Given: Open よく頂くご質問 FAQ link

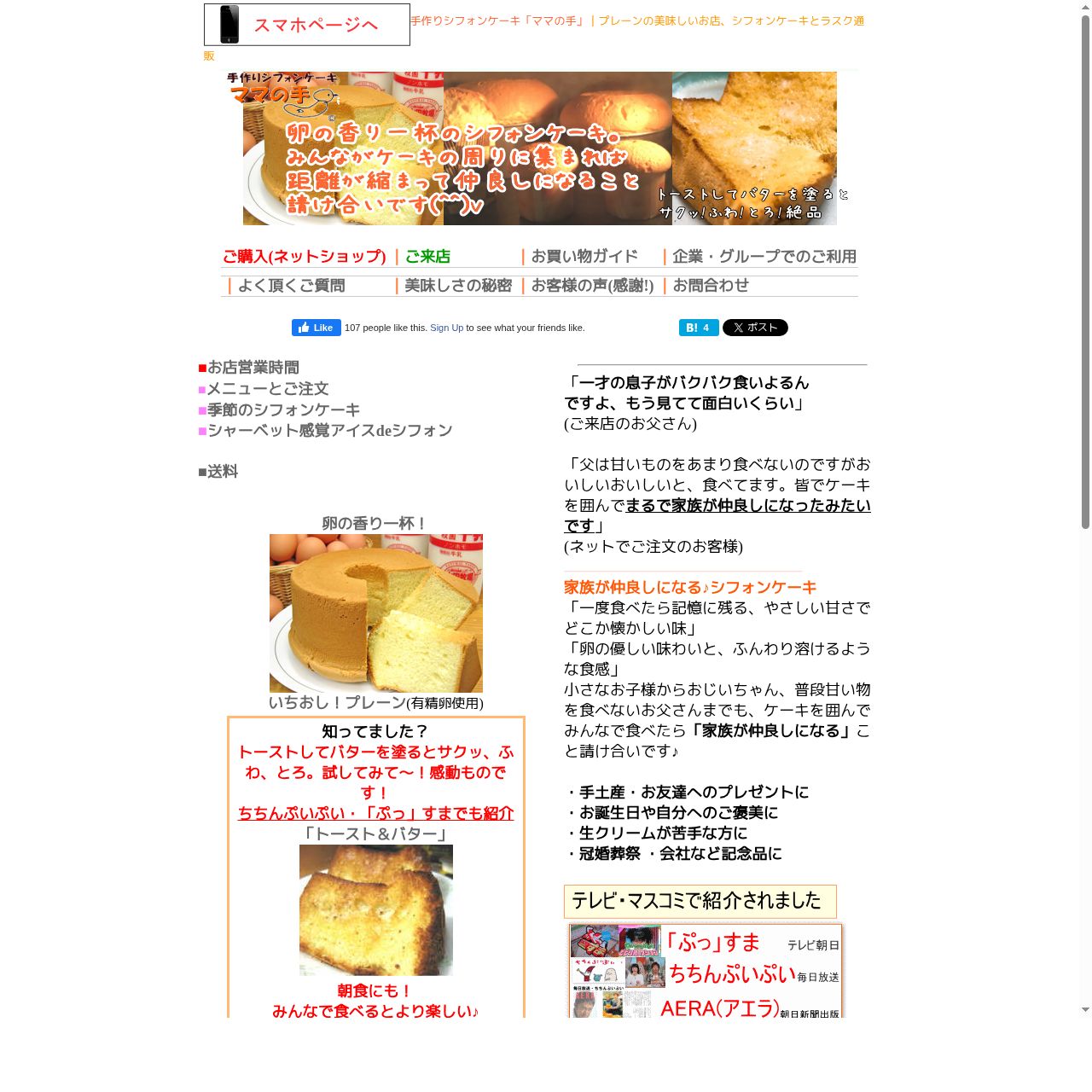Looking at the screenshot, I should (291, 286).
